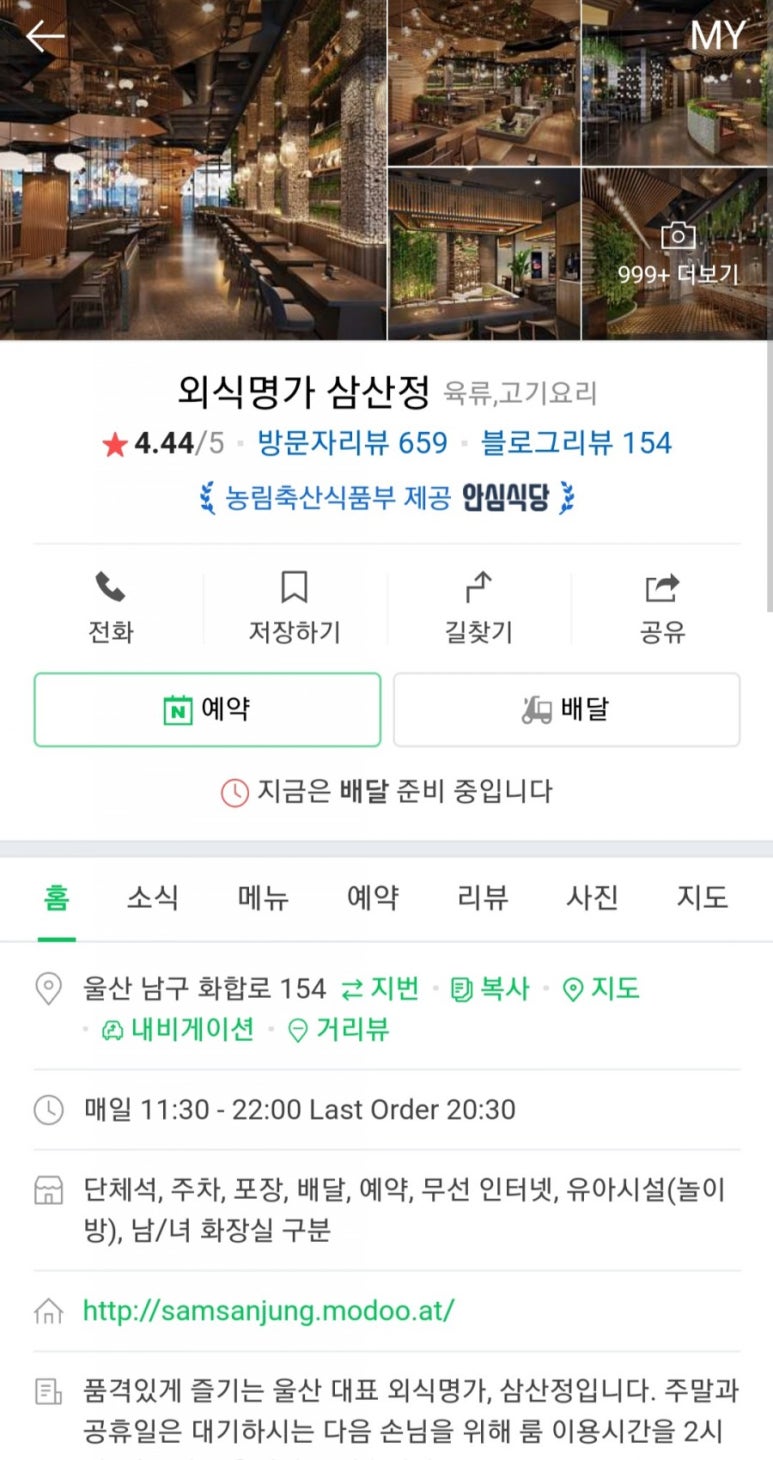Show the lot-number address via 지번
The image size is (773, 1460).
tap(381, 989)
